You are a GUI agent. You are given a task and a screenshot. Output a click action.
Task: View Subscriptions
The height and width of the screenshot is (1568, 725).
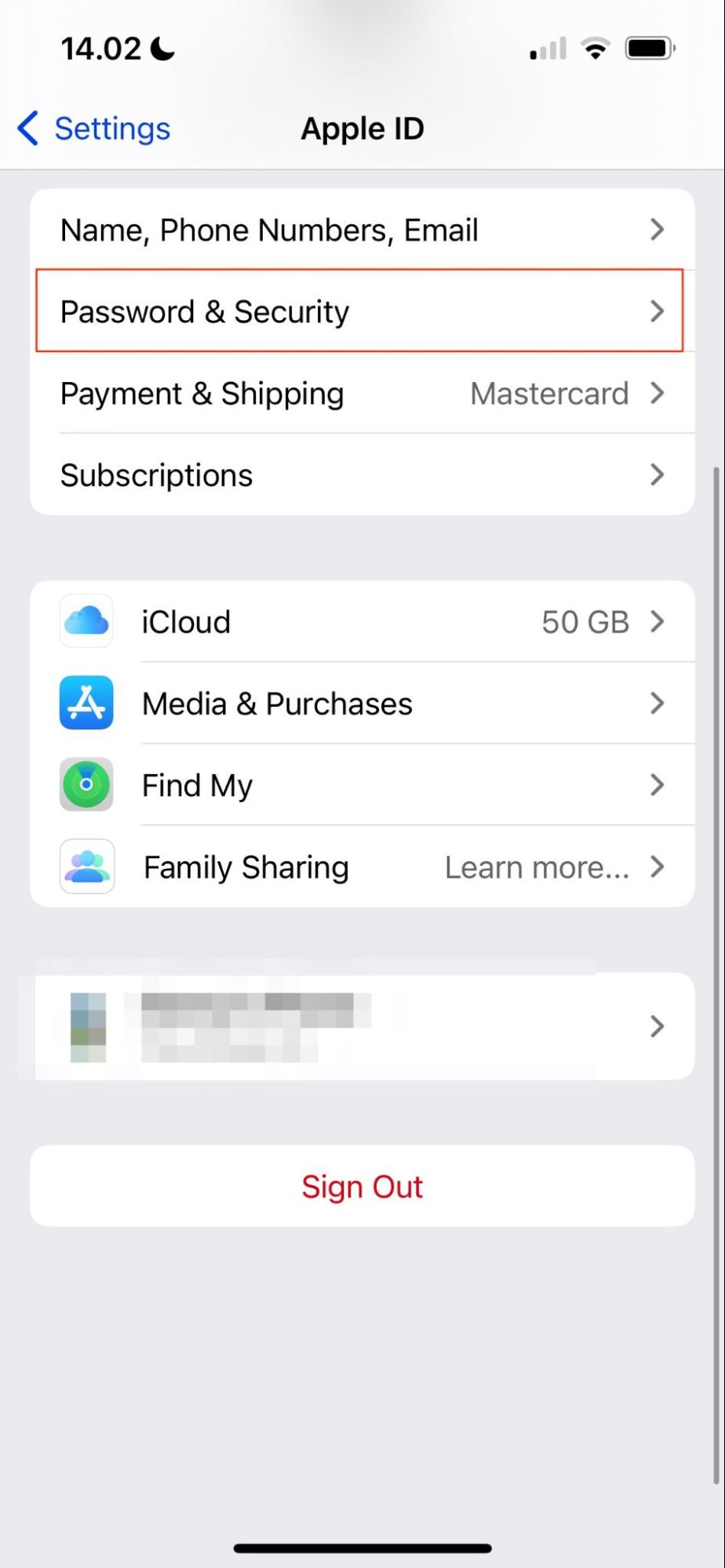pyautogui.click(x=362, y=475)
